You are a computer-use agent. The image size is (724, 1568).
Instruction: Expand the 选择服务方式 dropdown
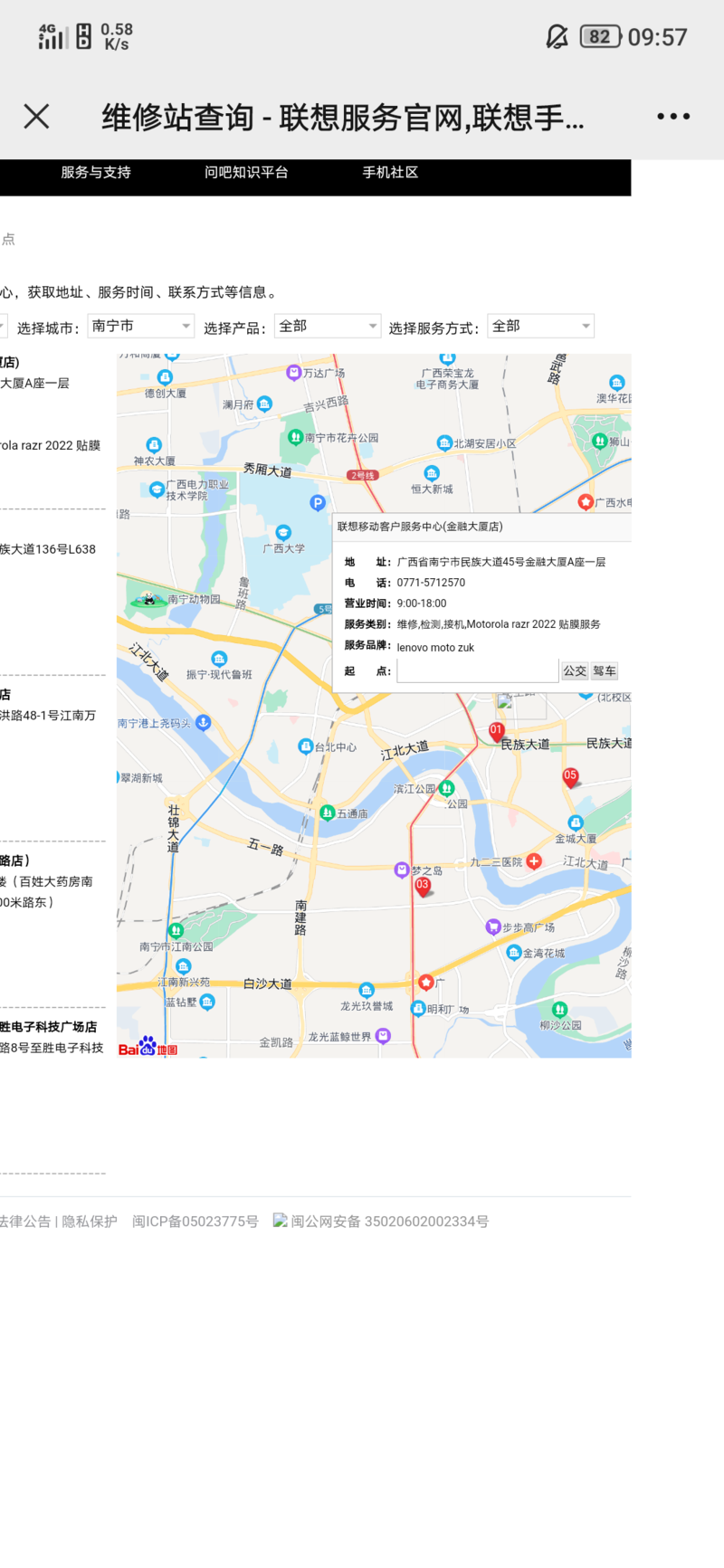click(x=540, y=326)
